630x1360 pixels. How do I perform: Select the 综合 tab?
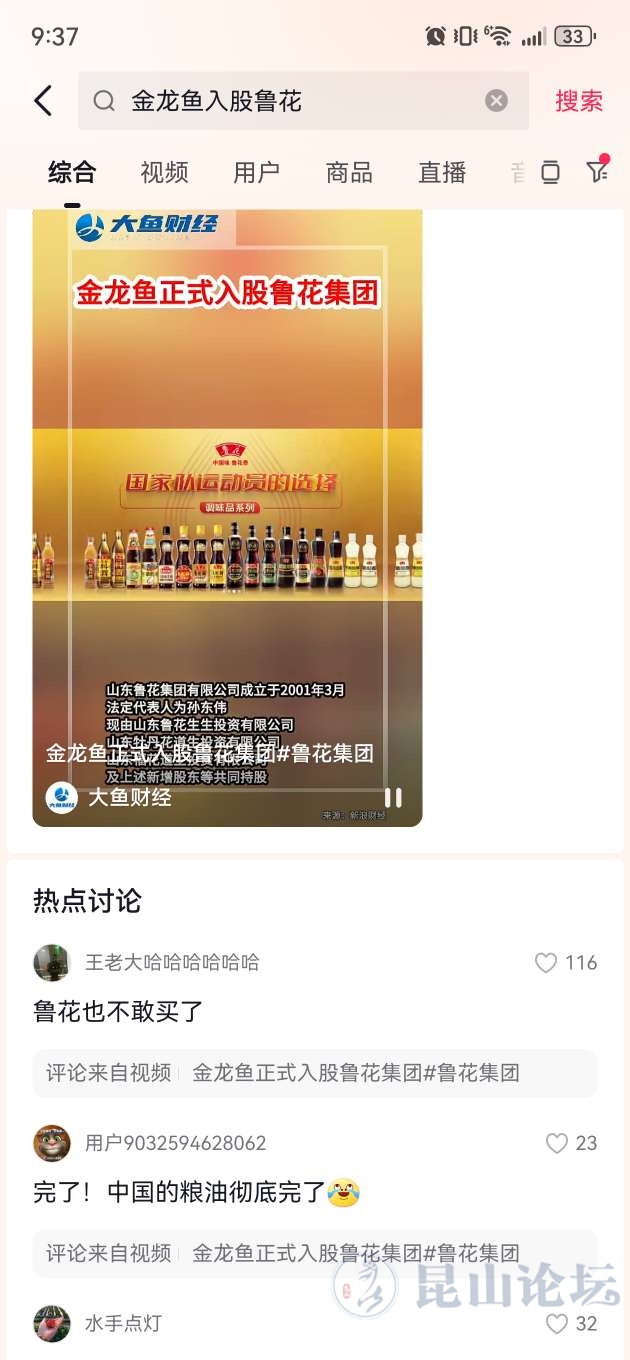click(x=72, y=173)
